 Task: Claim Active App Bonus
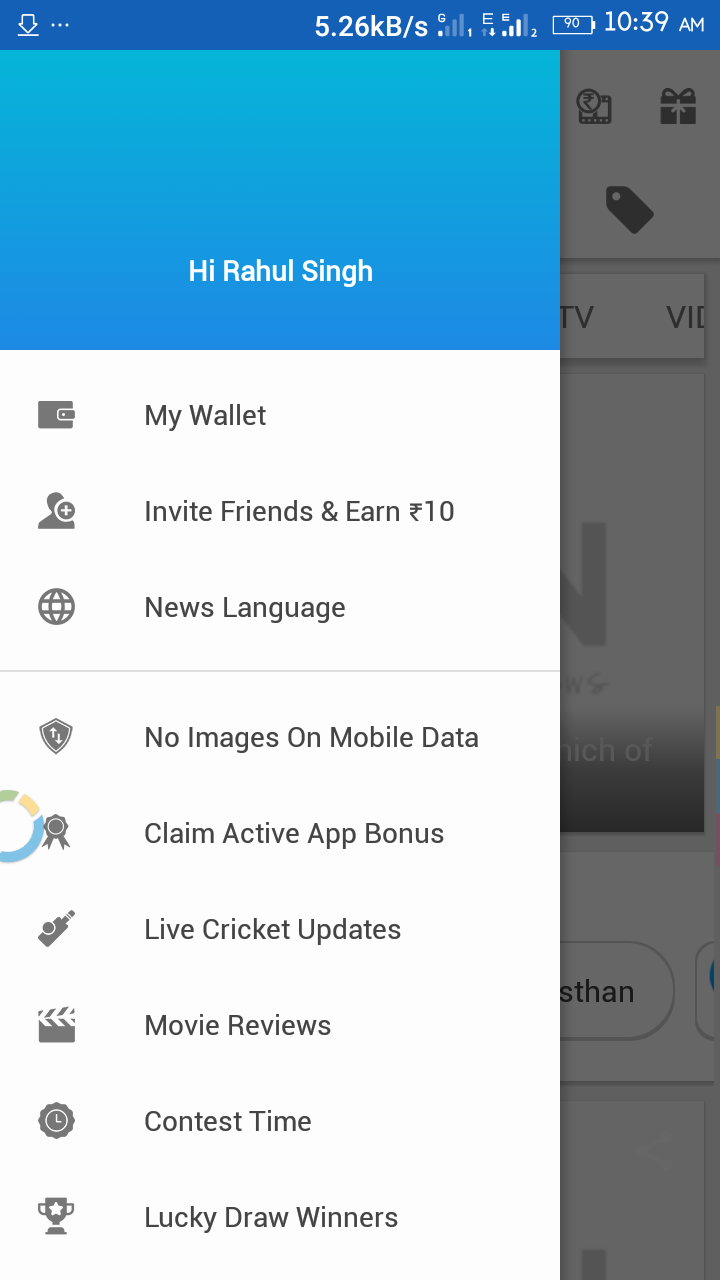click(x=293, y=833)
